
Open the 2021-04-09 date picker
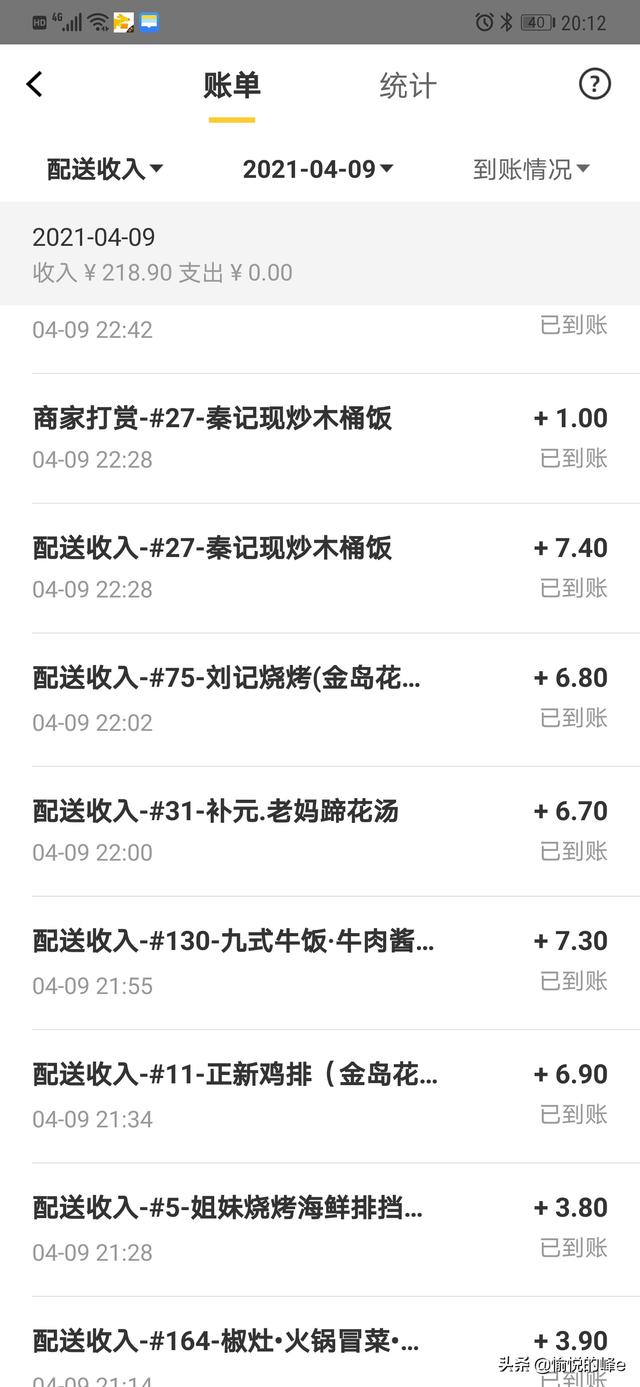coord(318,169)
